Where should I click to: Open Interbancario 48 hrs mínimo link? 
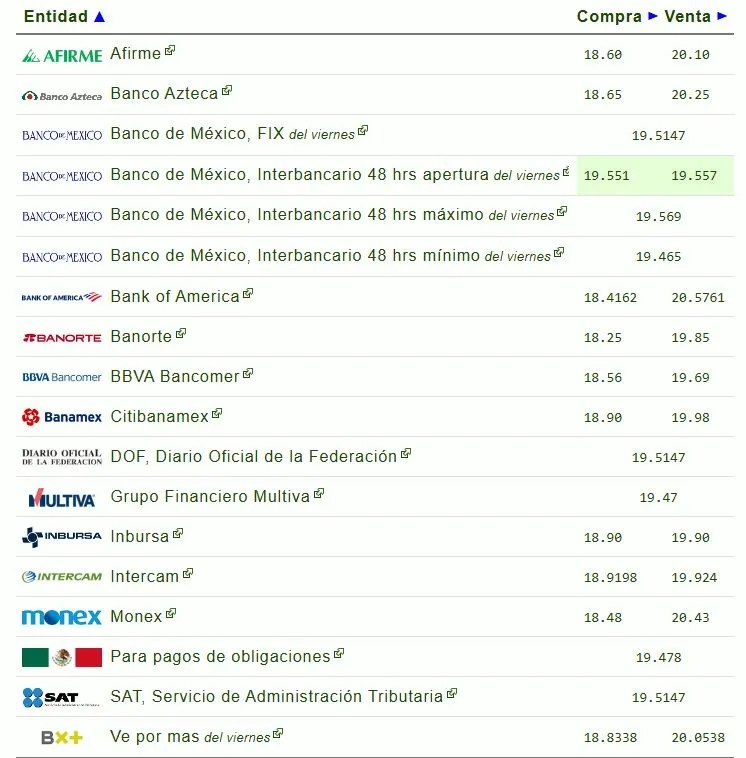pos(337,255)
